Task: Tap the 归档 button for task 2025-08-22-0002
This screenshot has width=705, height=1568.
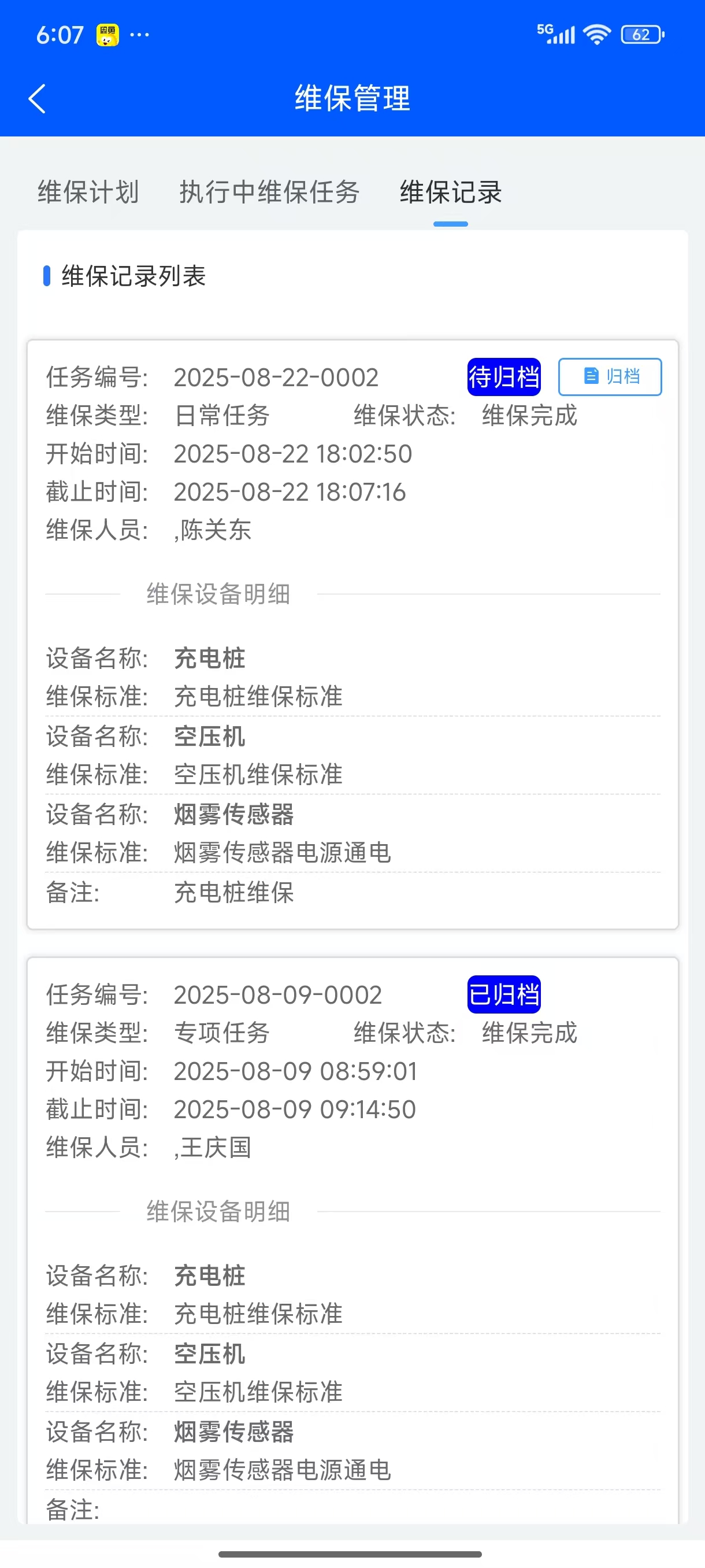Action: (x=610, y=377)
